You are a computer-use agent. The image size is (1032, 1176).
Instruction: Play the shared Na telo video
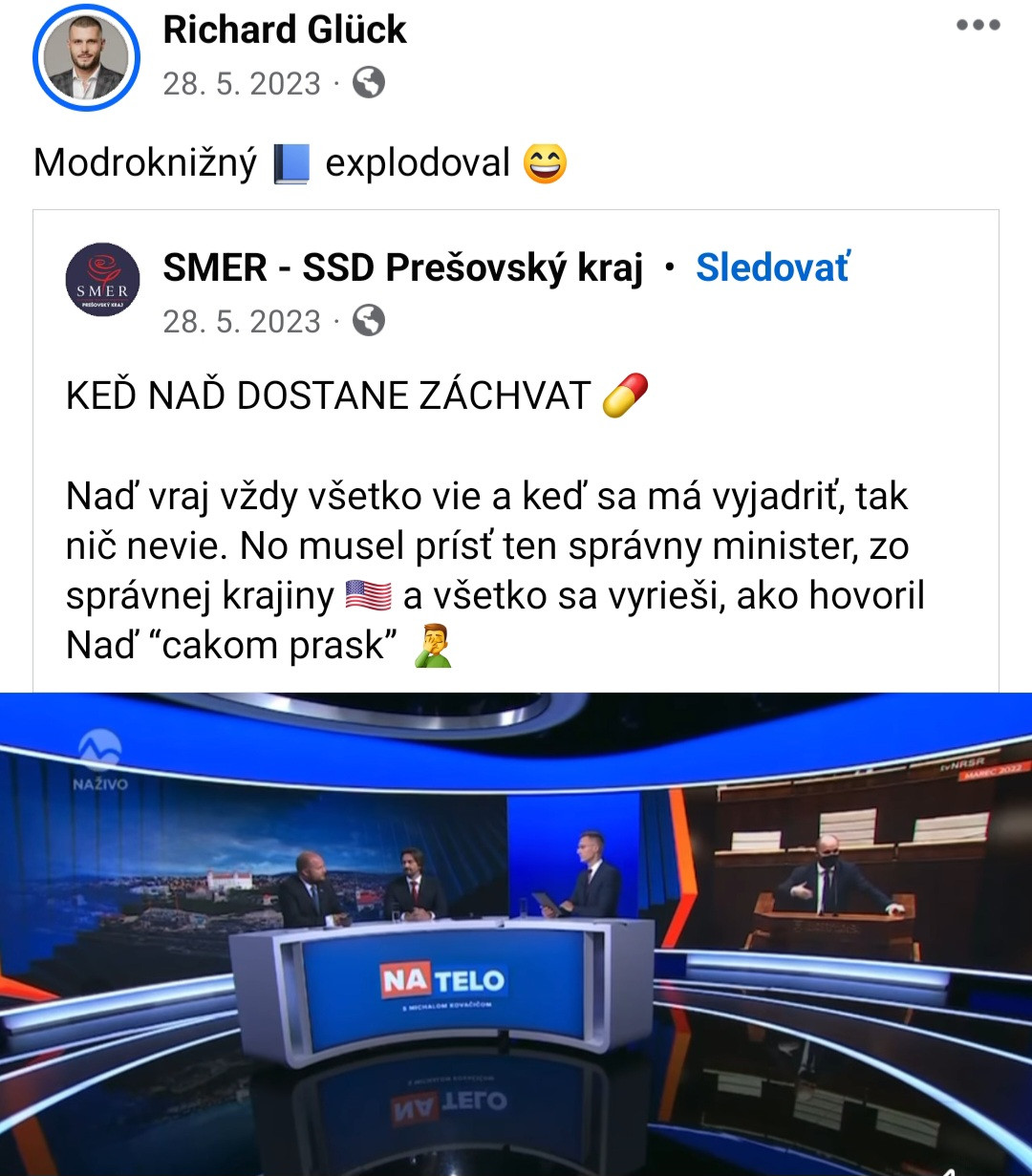pyautogui.click(x=516, y=932)
